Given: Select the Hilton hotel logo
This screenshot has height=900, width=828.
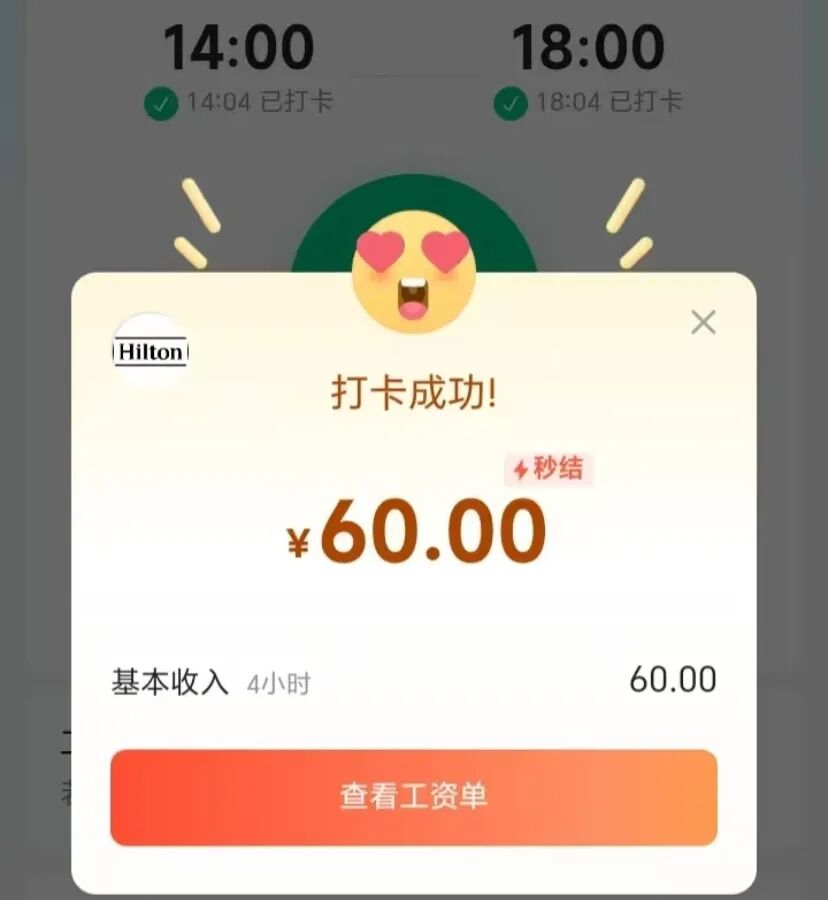Looking at the screenshot, I should [150, 350].
